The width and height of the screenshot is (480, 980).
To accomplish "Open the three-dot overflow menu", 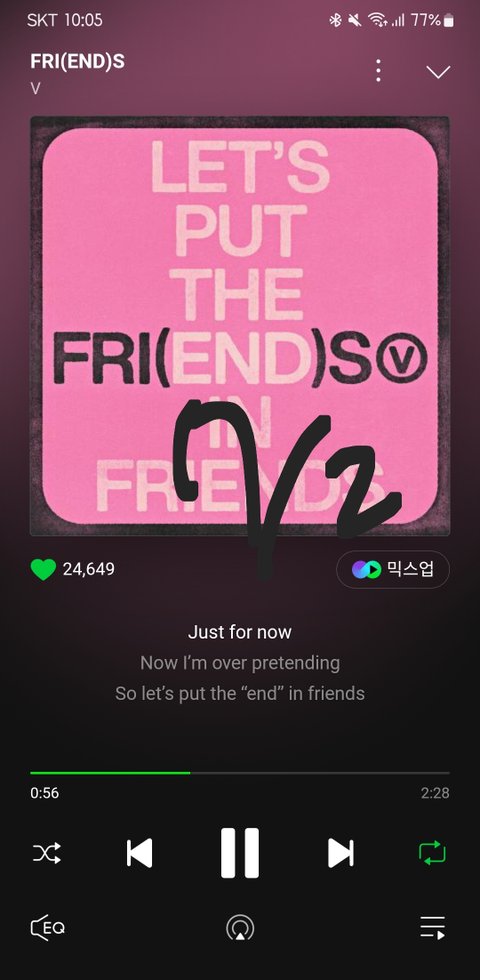I will pyautogui.click(x=378, y=71).
